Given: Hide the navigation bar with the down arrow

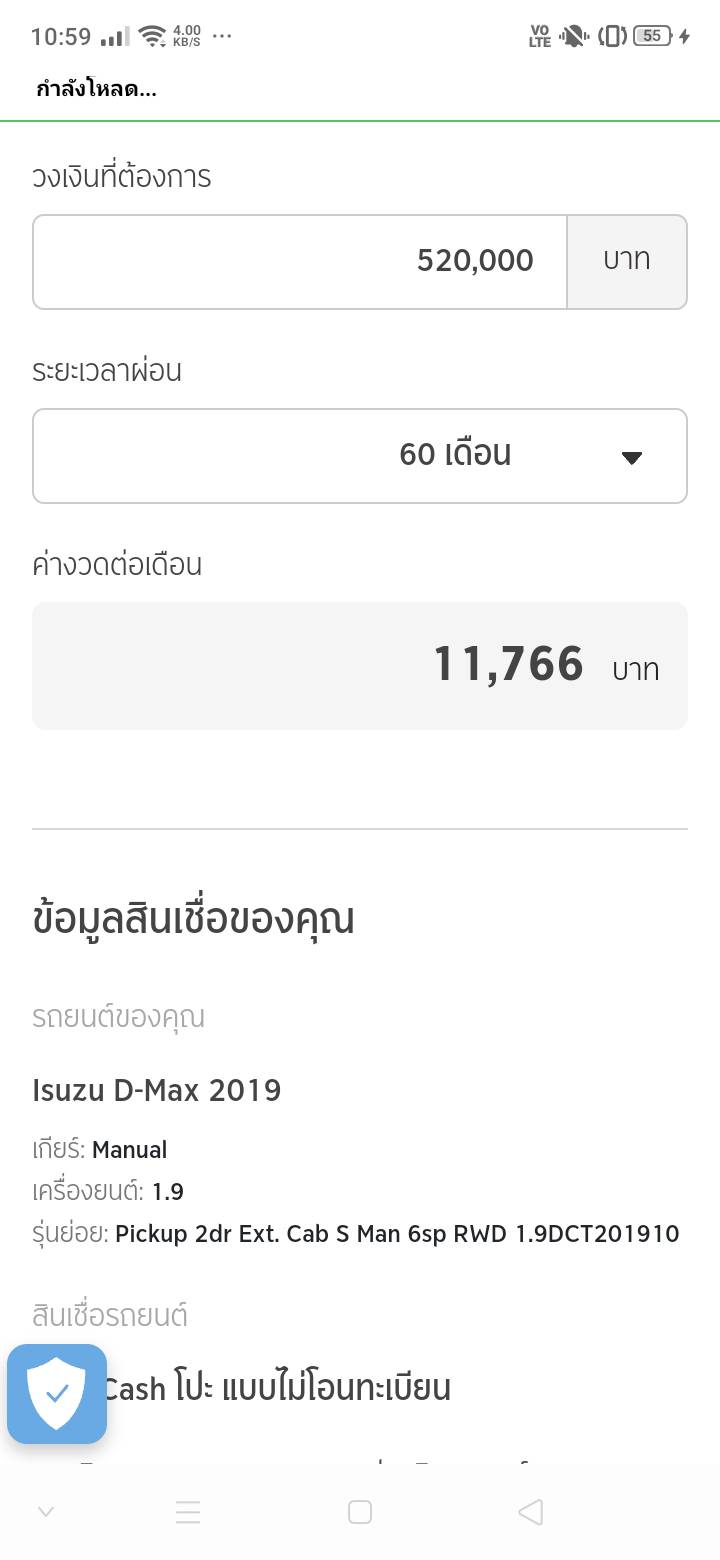Looking at the screenshot, I should pos(45,1512).
